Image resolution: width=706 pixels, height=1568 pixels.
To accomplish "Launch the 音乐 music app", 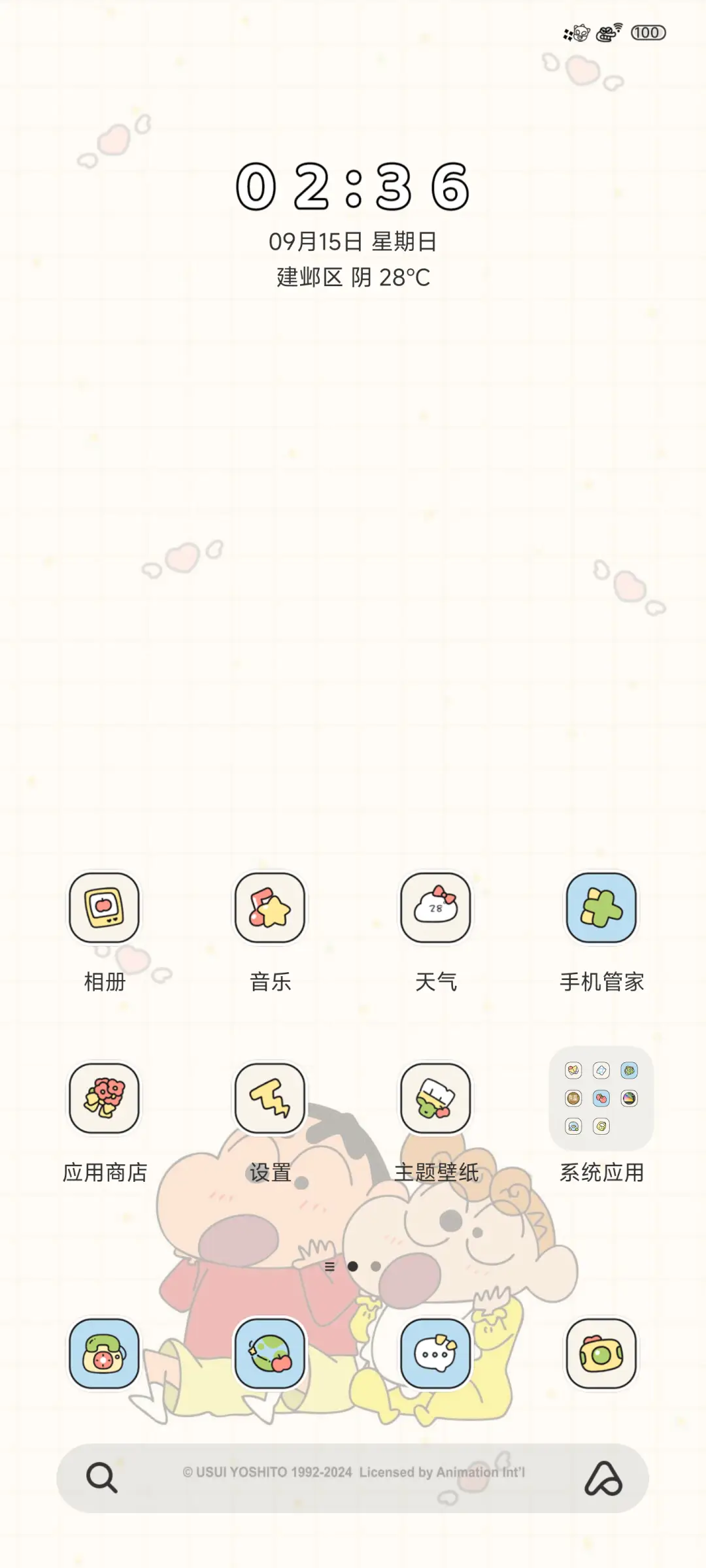I will click(271, 909).
